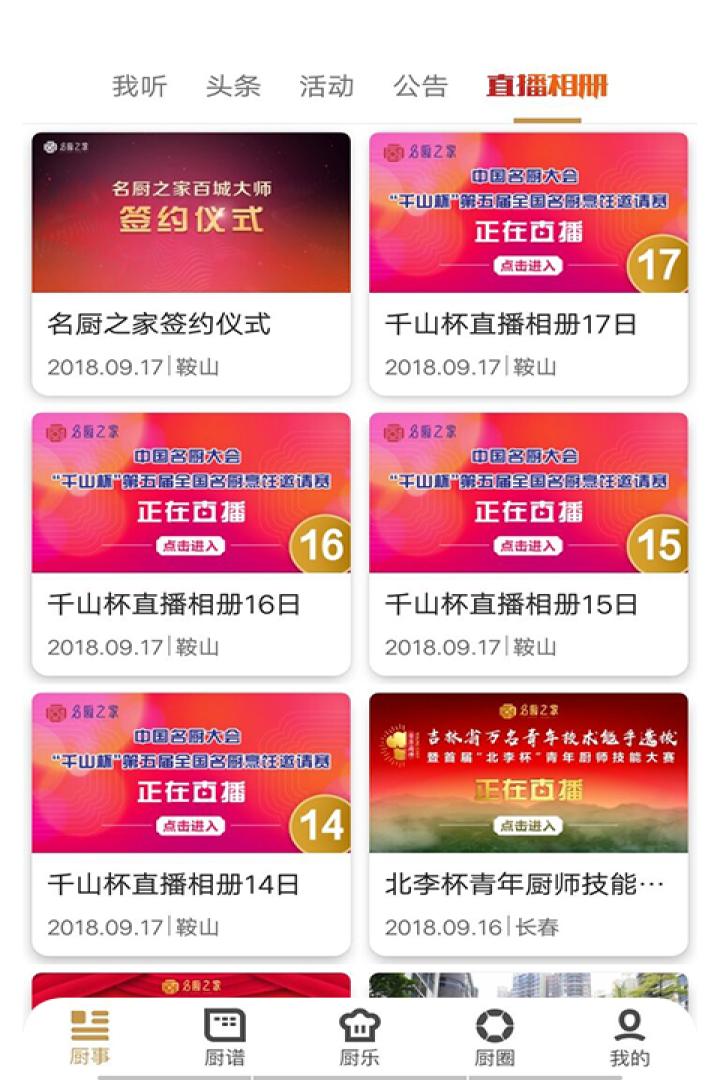
Task: Tap the chef hat 厨乐 icon
Action: click(359, 1023)
